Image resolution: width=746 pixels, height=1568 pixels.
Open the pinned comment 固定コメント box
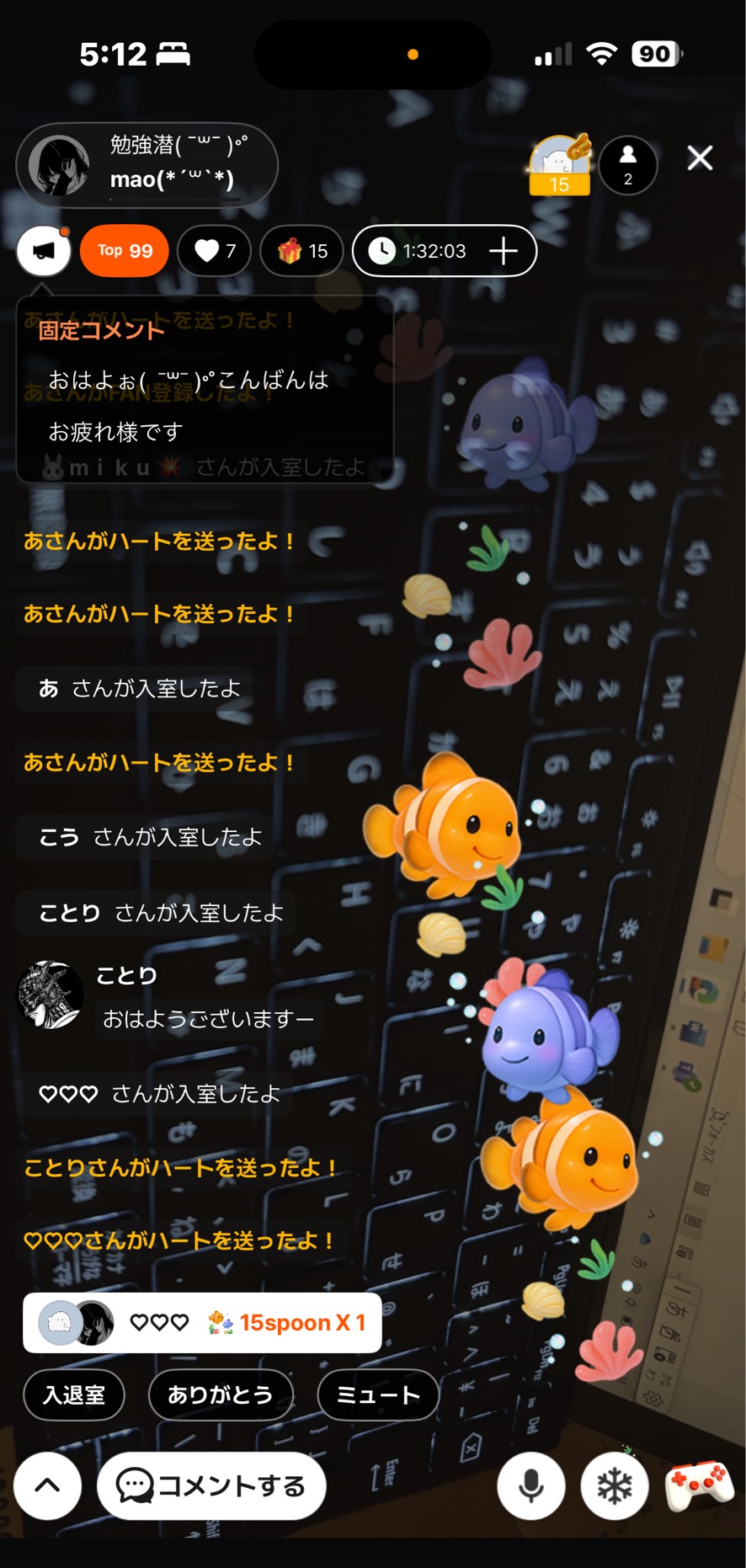[x=205, y=389]
